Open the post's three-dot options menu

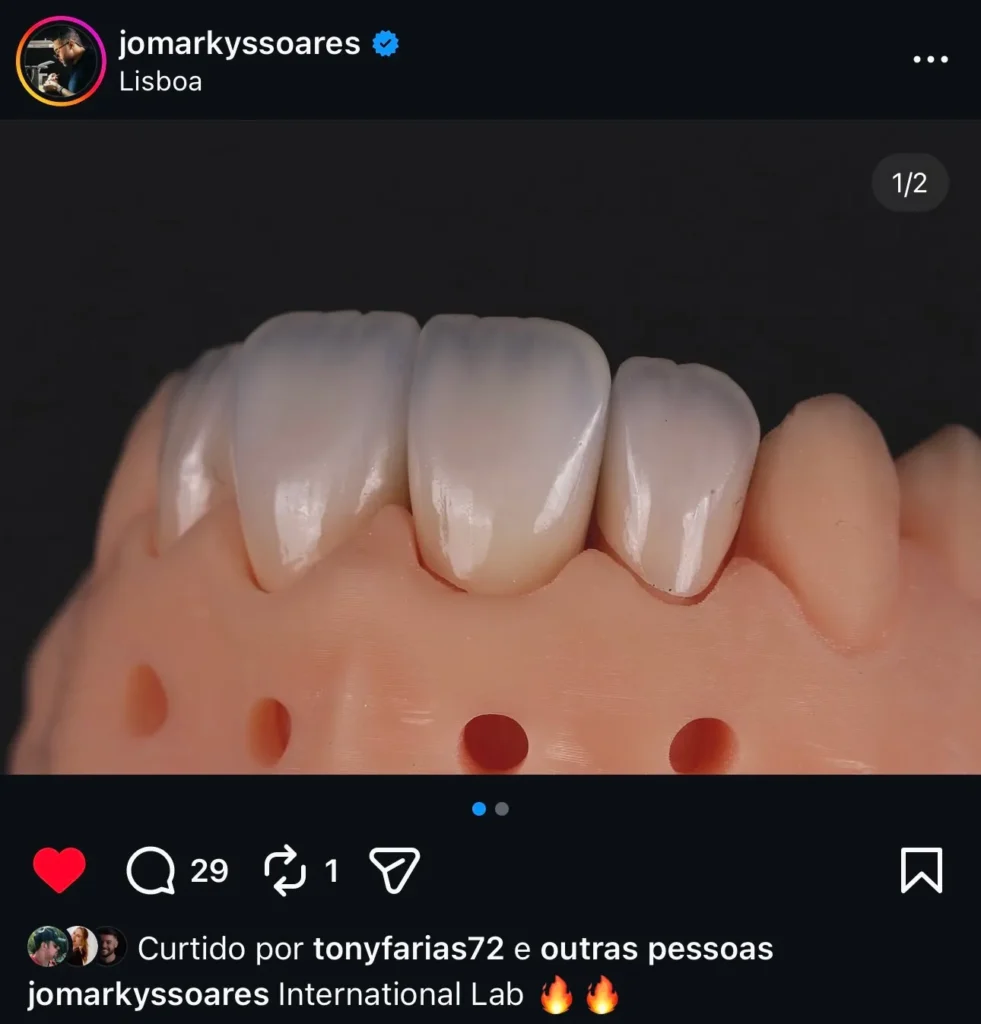pos(930,60)
